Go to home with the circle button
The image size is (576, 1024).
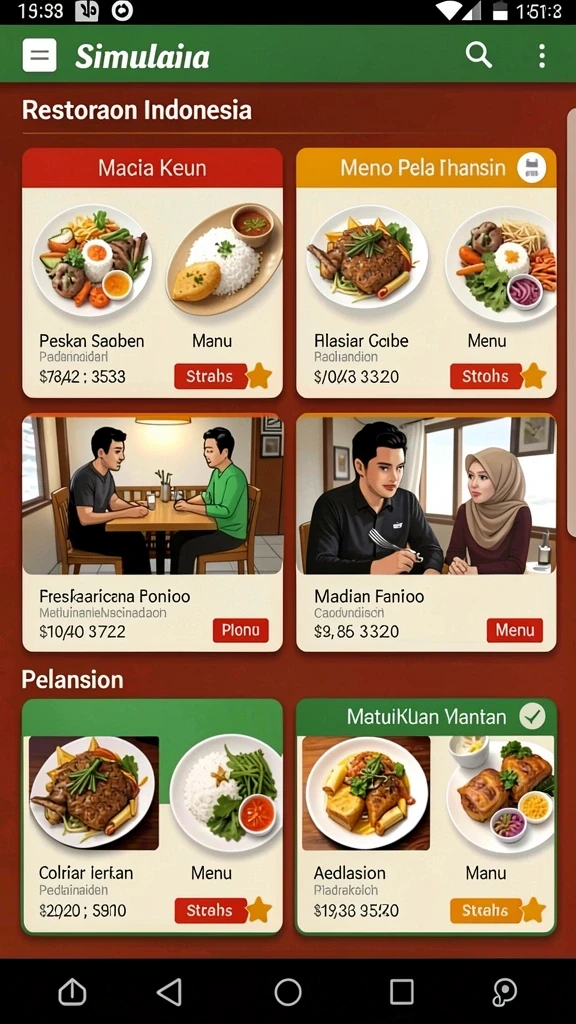tap(288, 992)
